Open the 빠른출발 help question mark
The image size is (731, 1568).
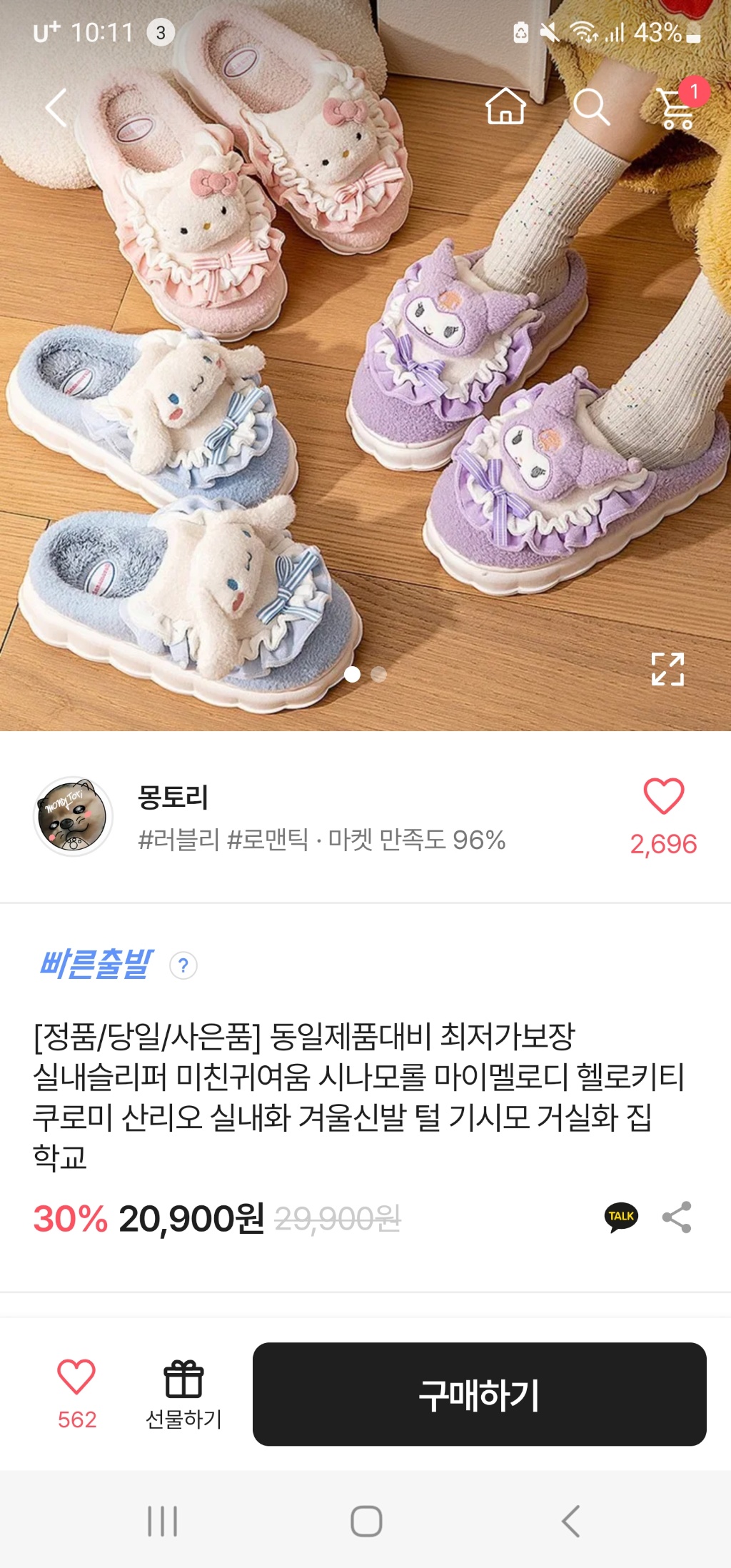tap(183, 965)
